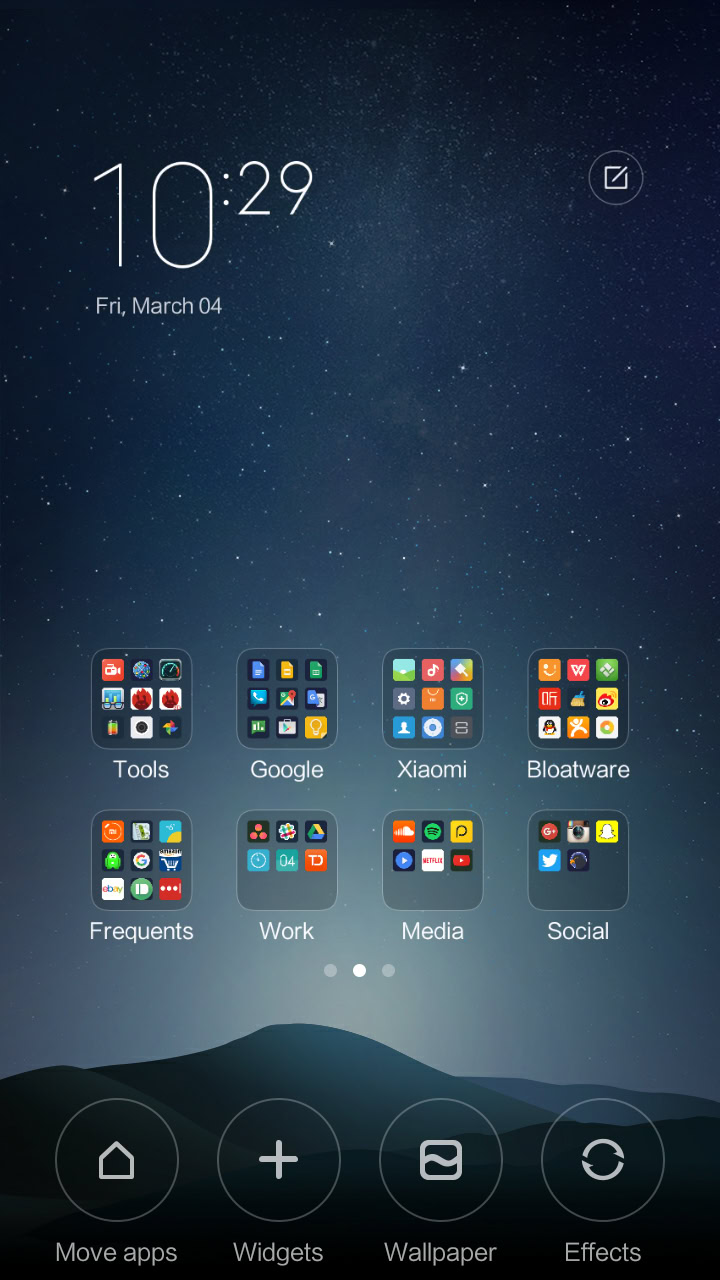Open the Google folder
The width and height of the screenshot is (720, 1280).
coord(287,699)
